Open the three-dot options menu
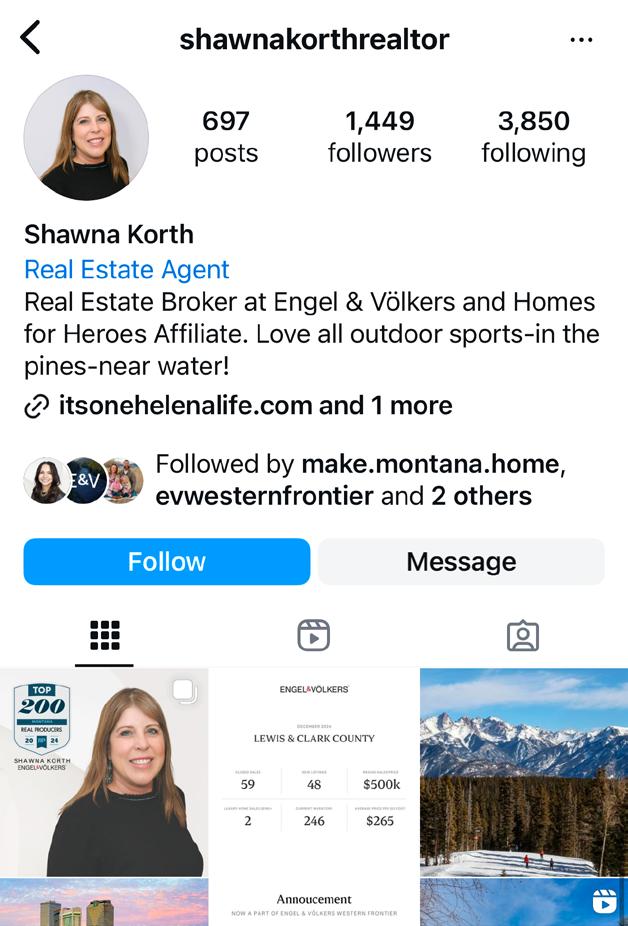 581,40
